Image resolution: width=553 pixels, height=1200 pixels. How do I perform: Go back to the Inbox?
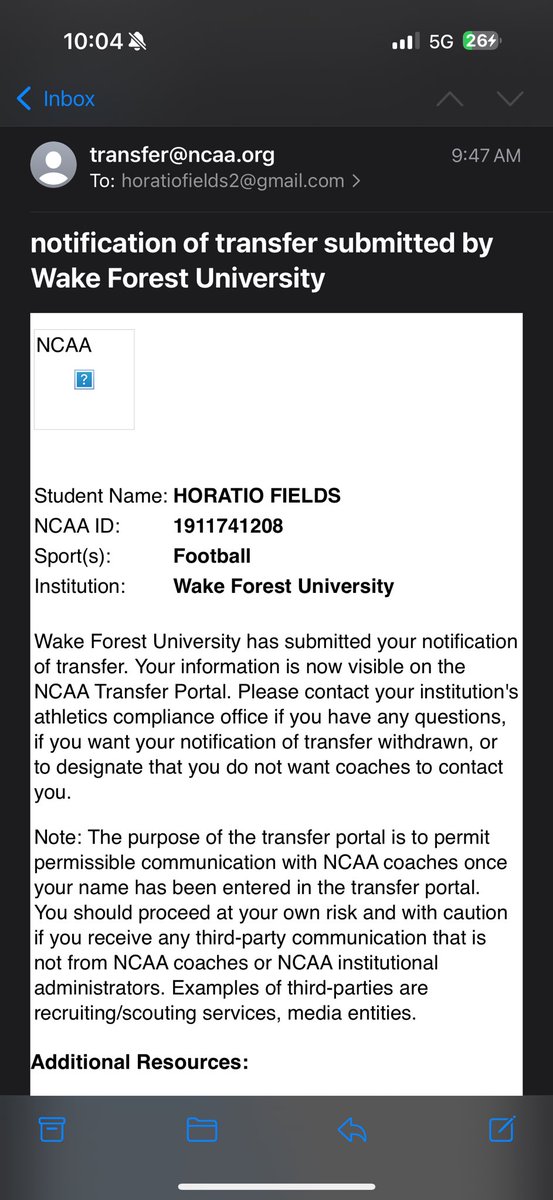point(56,98)
